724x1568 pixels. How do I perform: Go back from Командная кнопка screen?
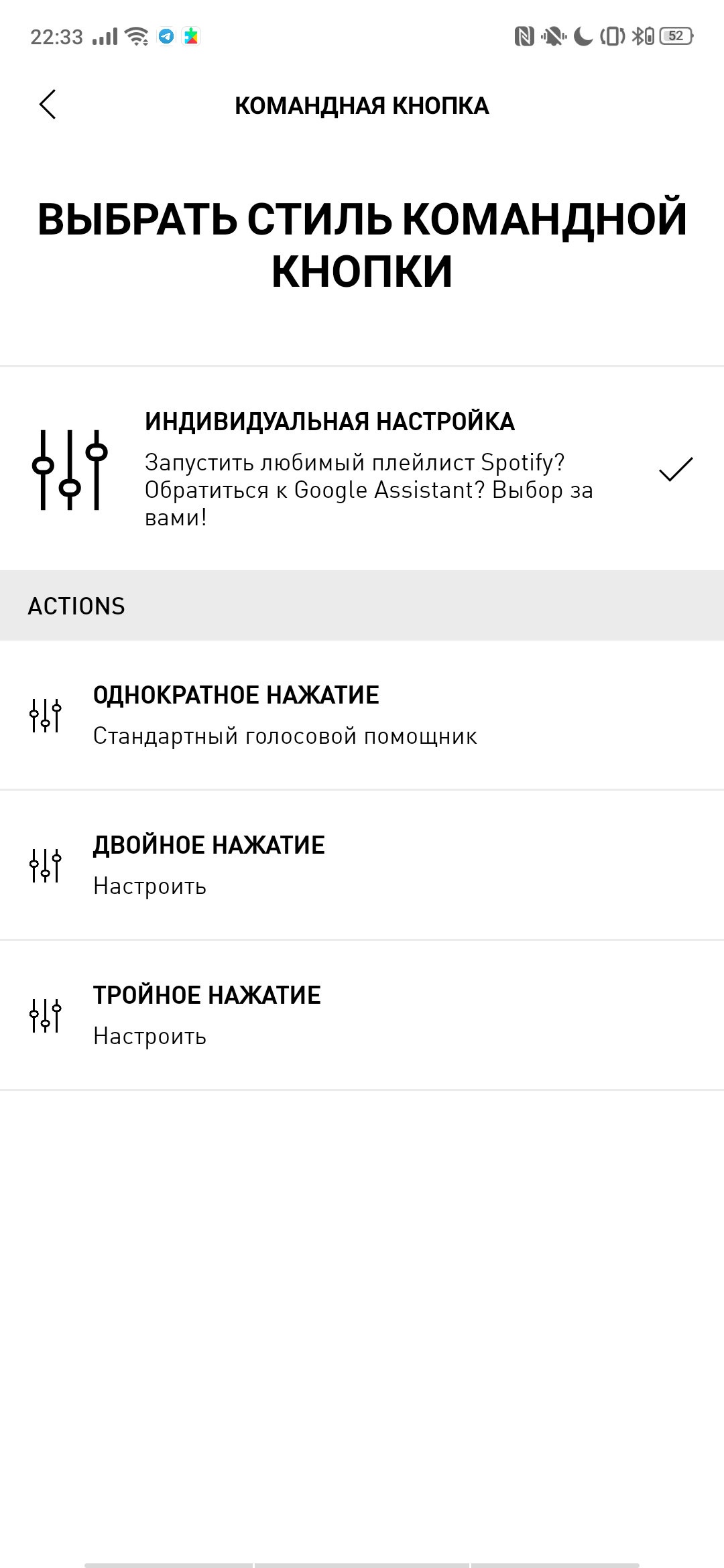tap(48, 105)
